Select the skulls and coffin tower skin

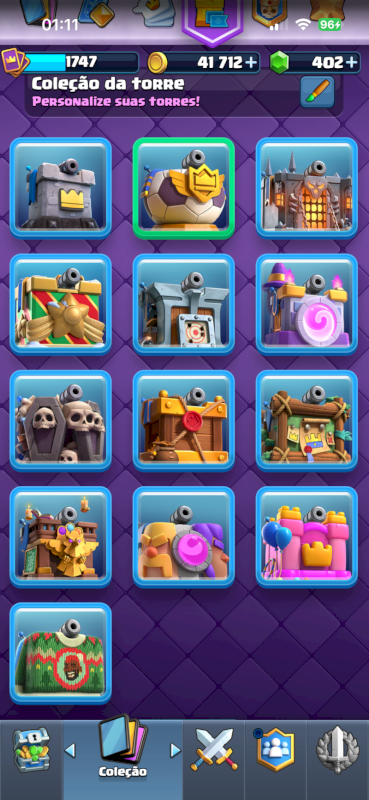tap(61, 421)
